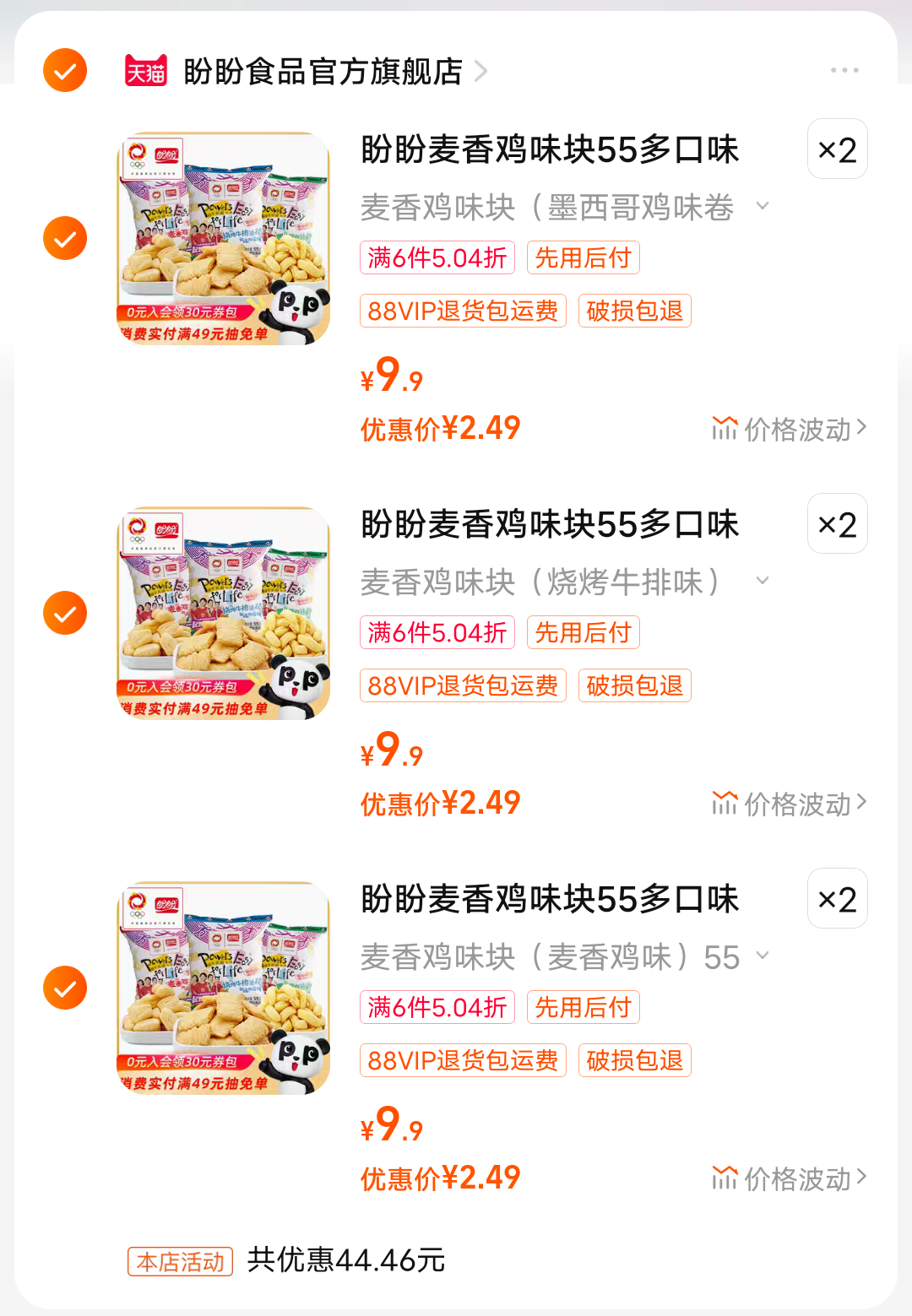Screen dimensions: 912x1316
Task: Uncheck the 墨西哥鸡味卷 product selection
Action: click(64, 237)
